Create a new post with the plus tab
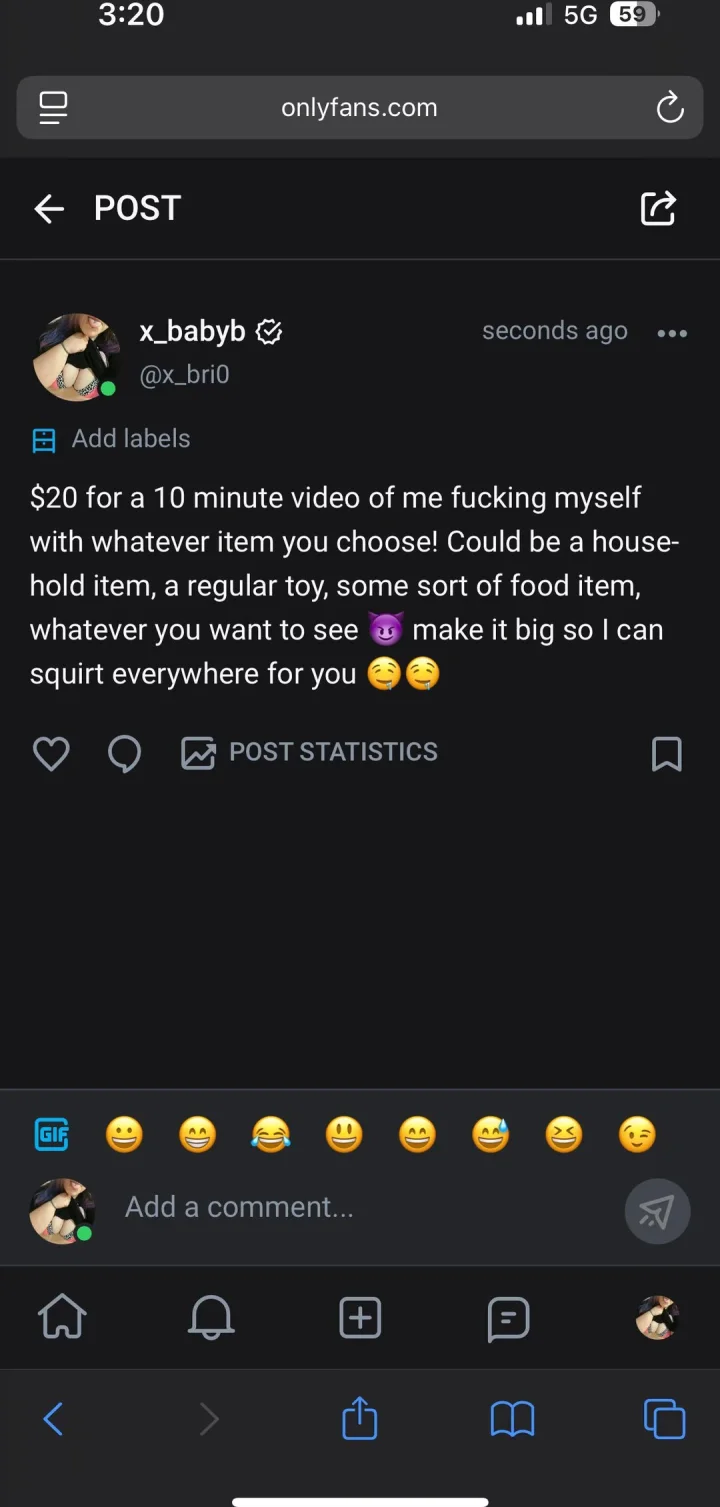The image size is (720, 1507). pyautogui.click(x=360, y=1318)
